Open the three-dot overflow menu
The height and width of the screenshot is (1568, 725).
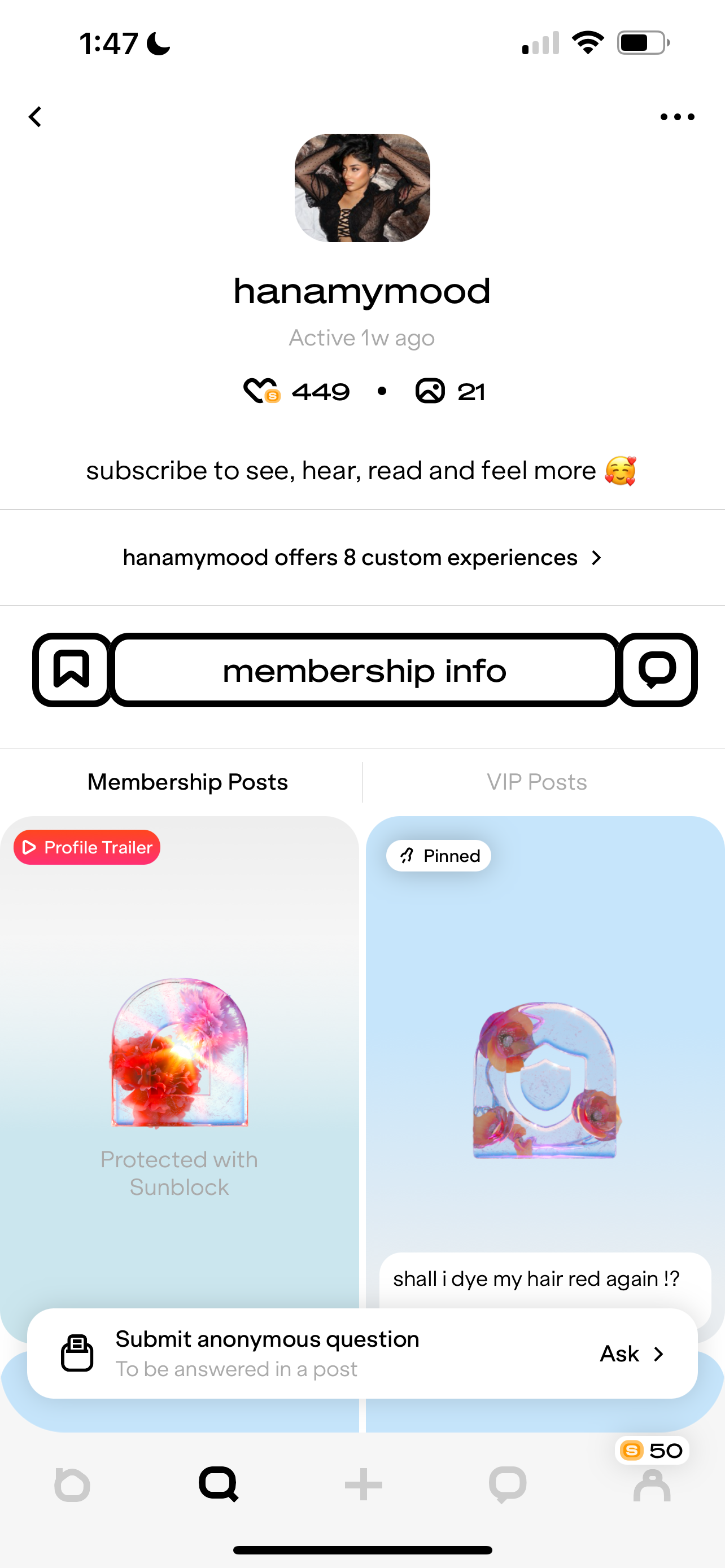[677, 117]
